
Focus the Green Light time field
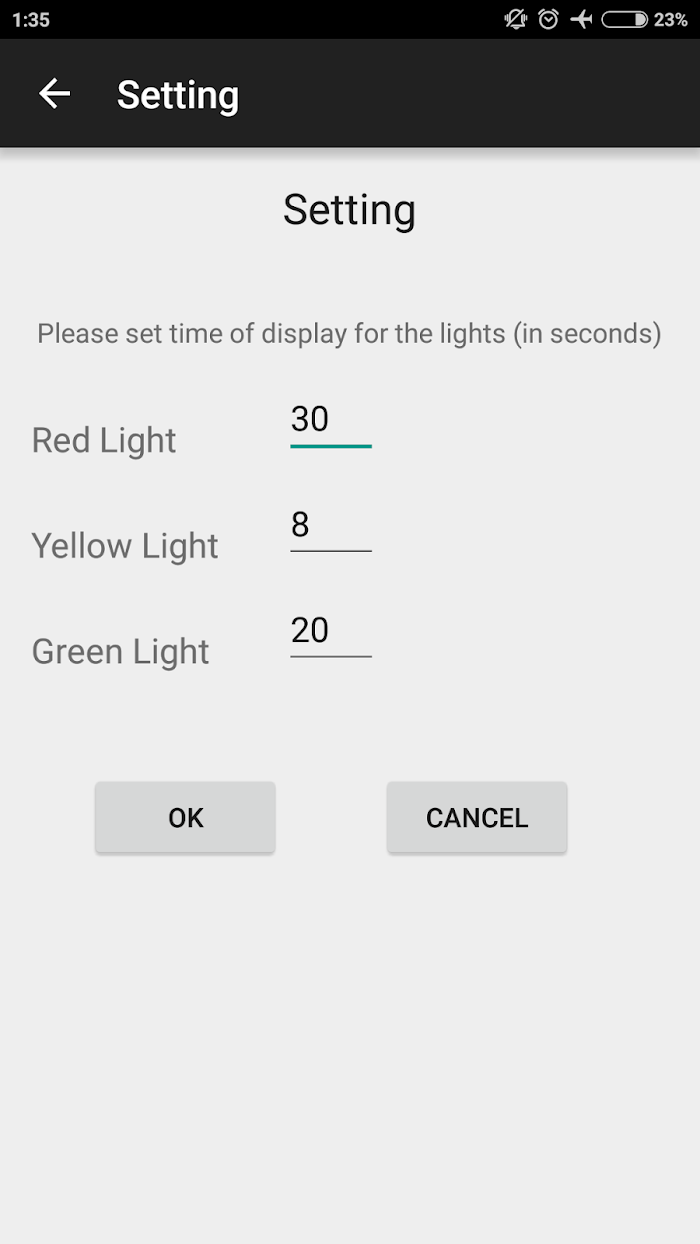tap(331, 632)
